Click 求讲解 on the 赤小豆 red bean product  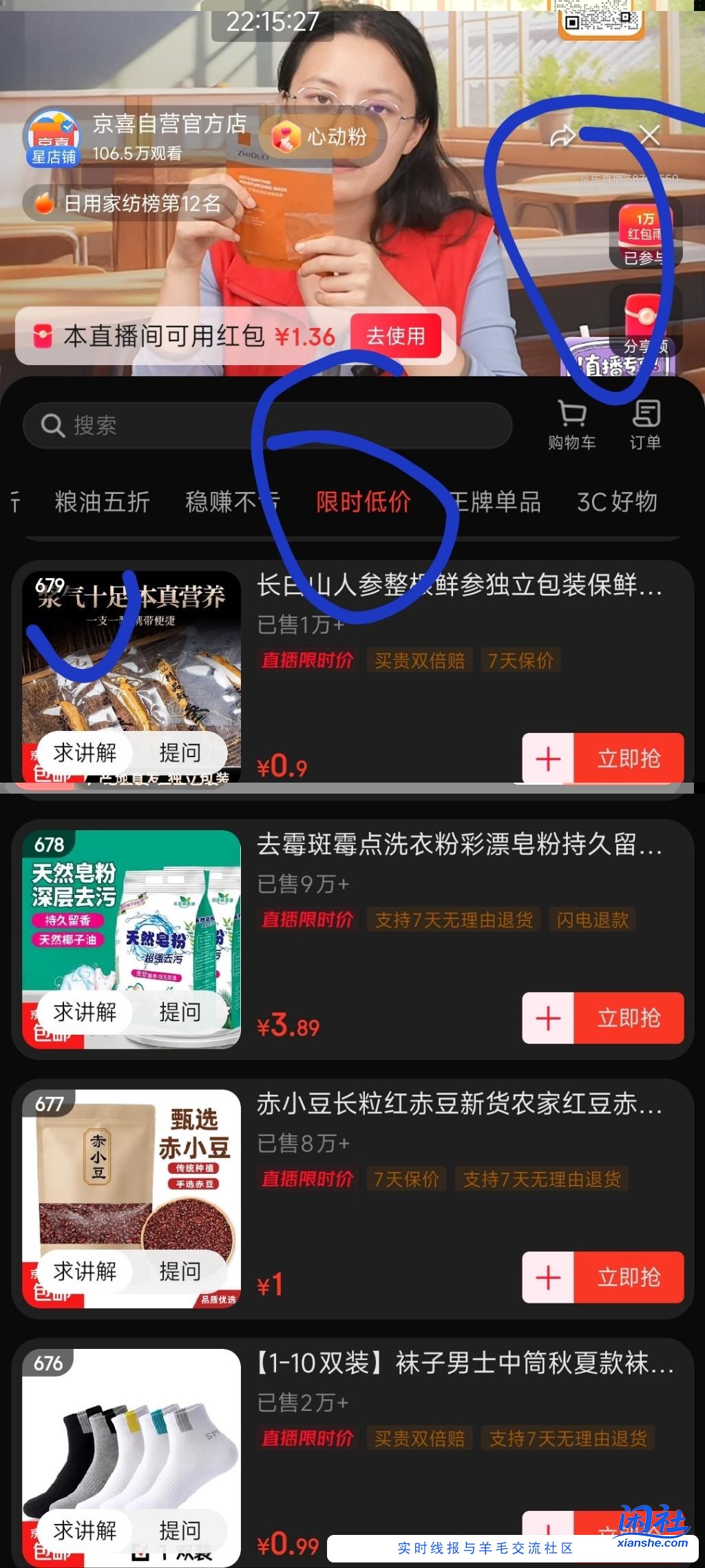(x=85, y=1271)
